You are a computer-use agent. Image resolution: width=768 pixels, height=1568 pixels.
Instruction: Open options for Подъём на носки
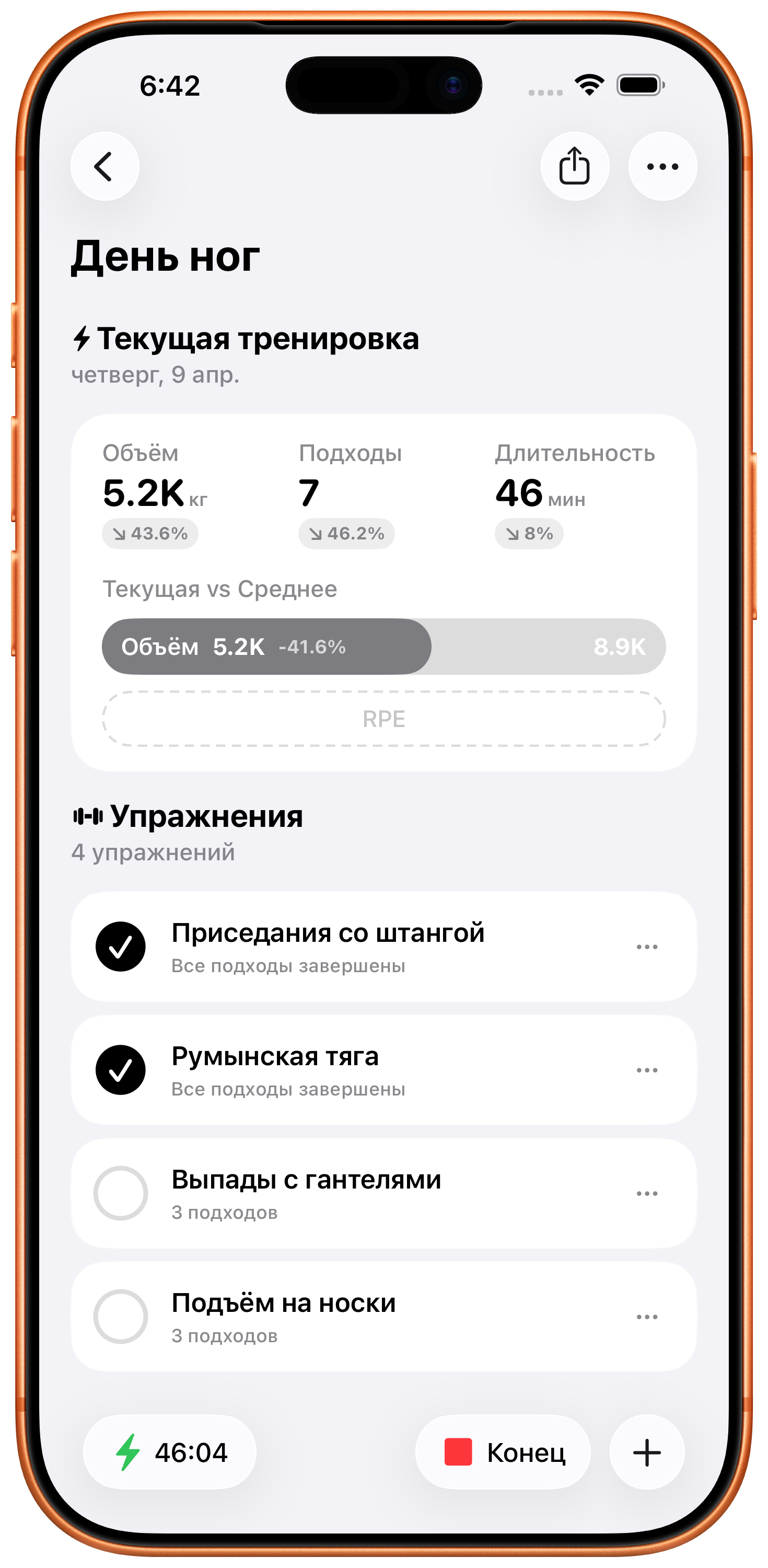646,1316
